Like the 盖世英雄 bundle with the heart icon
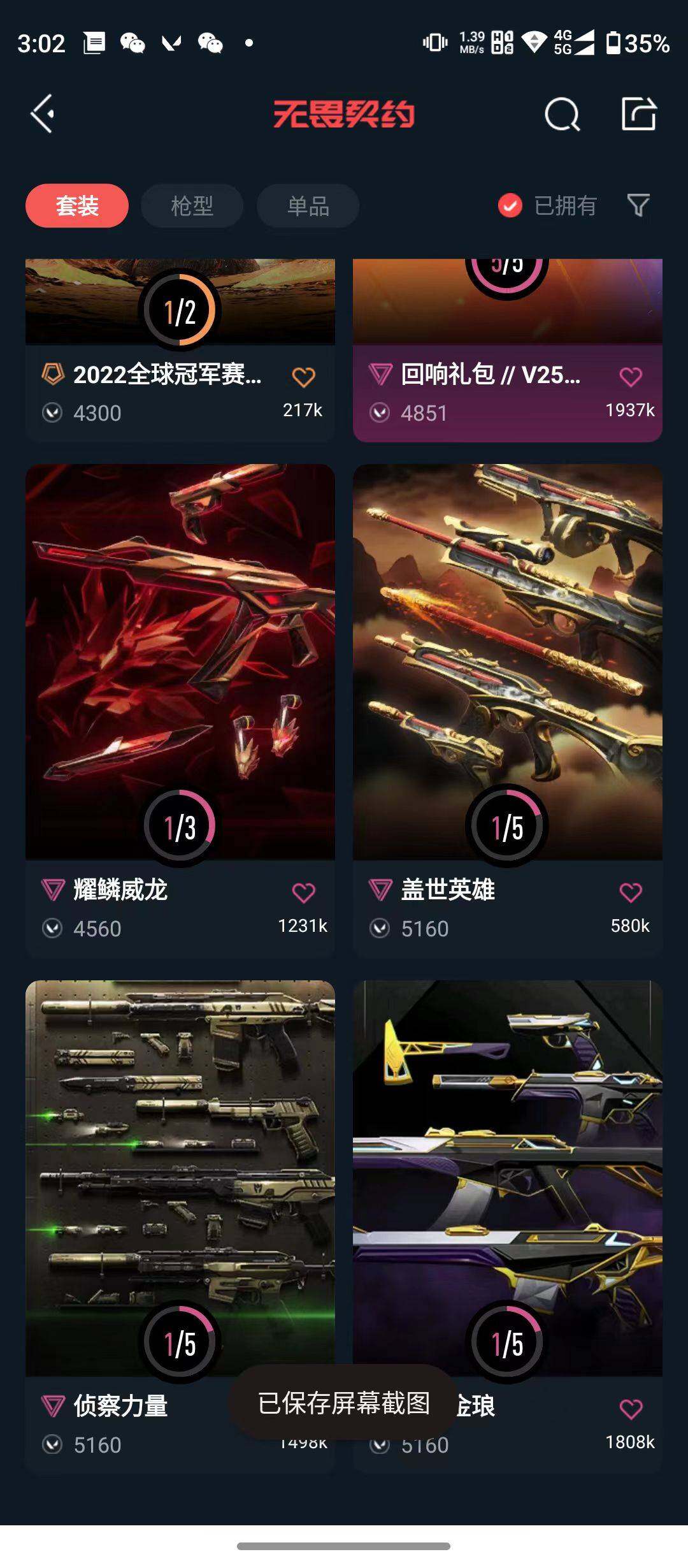The height and width of the screenshot is (1568, 688). coord(631,892)
